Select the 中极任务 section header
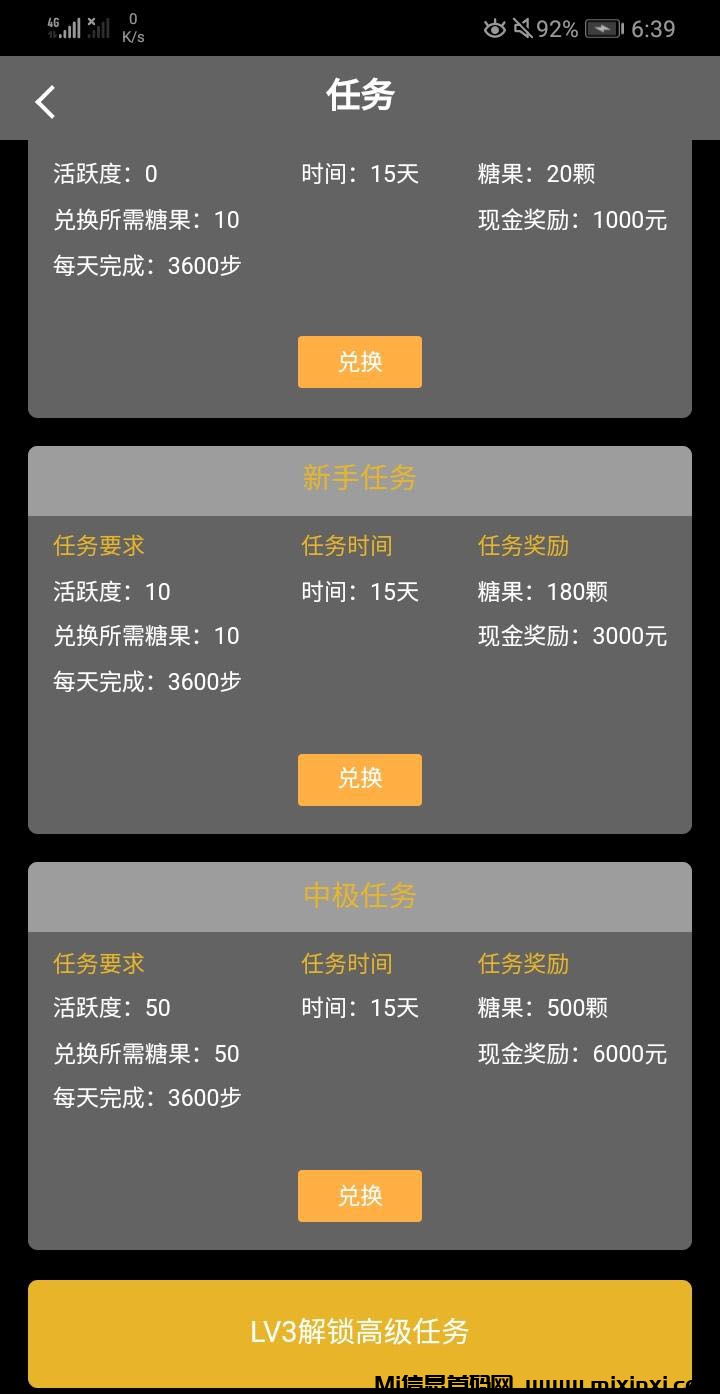 (360, 897)
